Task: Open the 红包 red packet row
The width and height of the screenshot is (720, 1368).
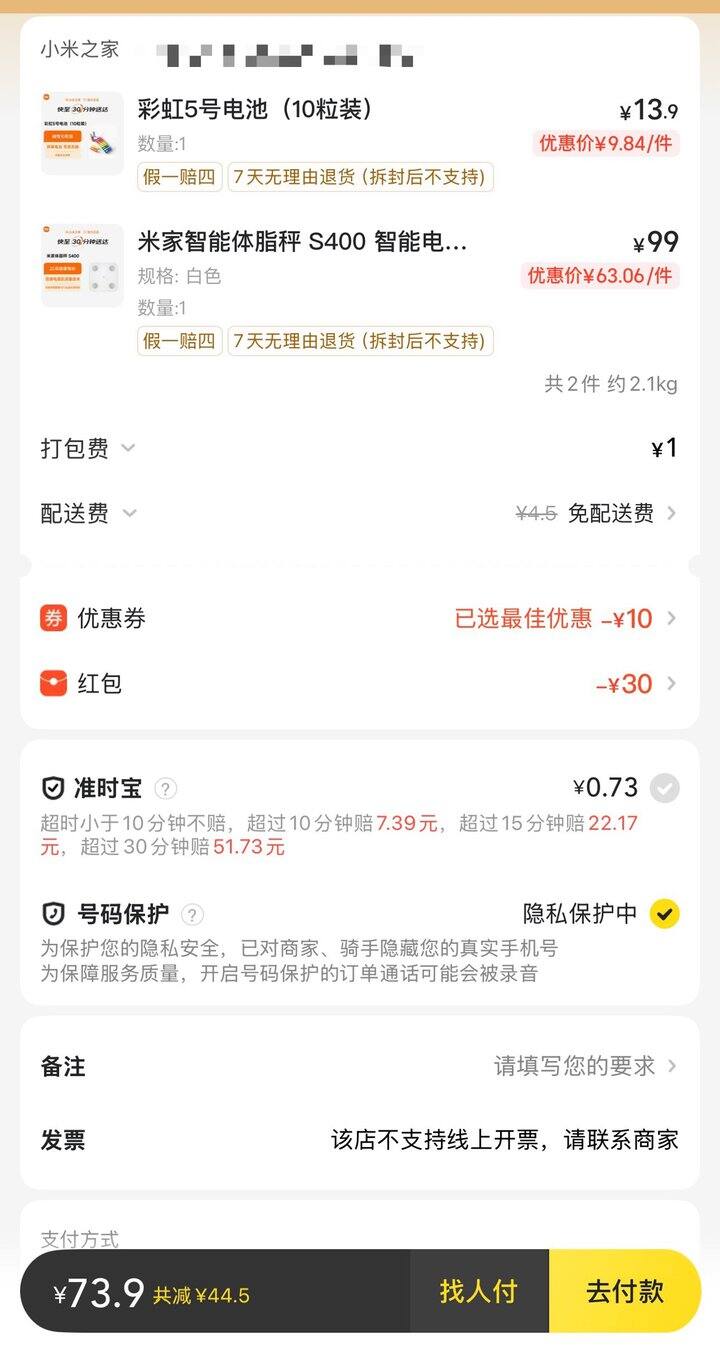Action: pyautogui.click(x=360, y=684)
